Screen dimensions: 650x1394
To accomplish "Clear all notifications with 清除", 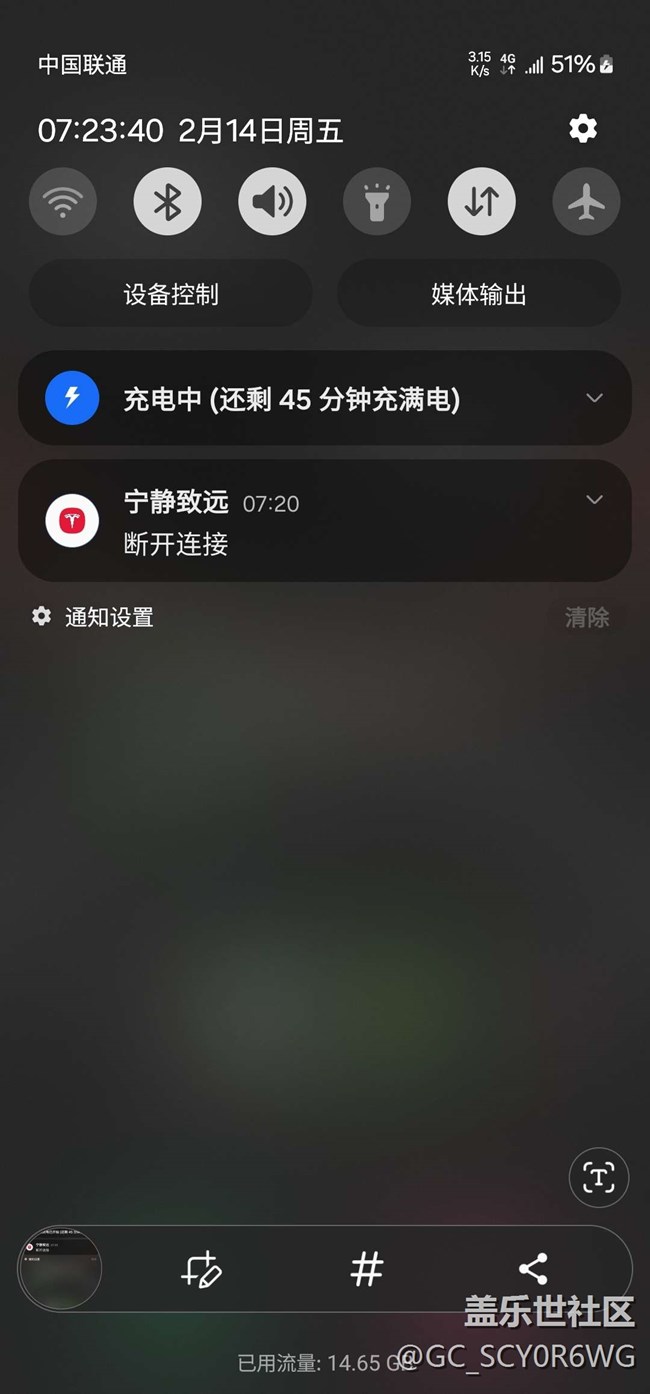I will [587, 618].
